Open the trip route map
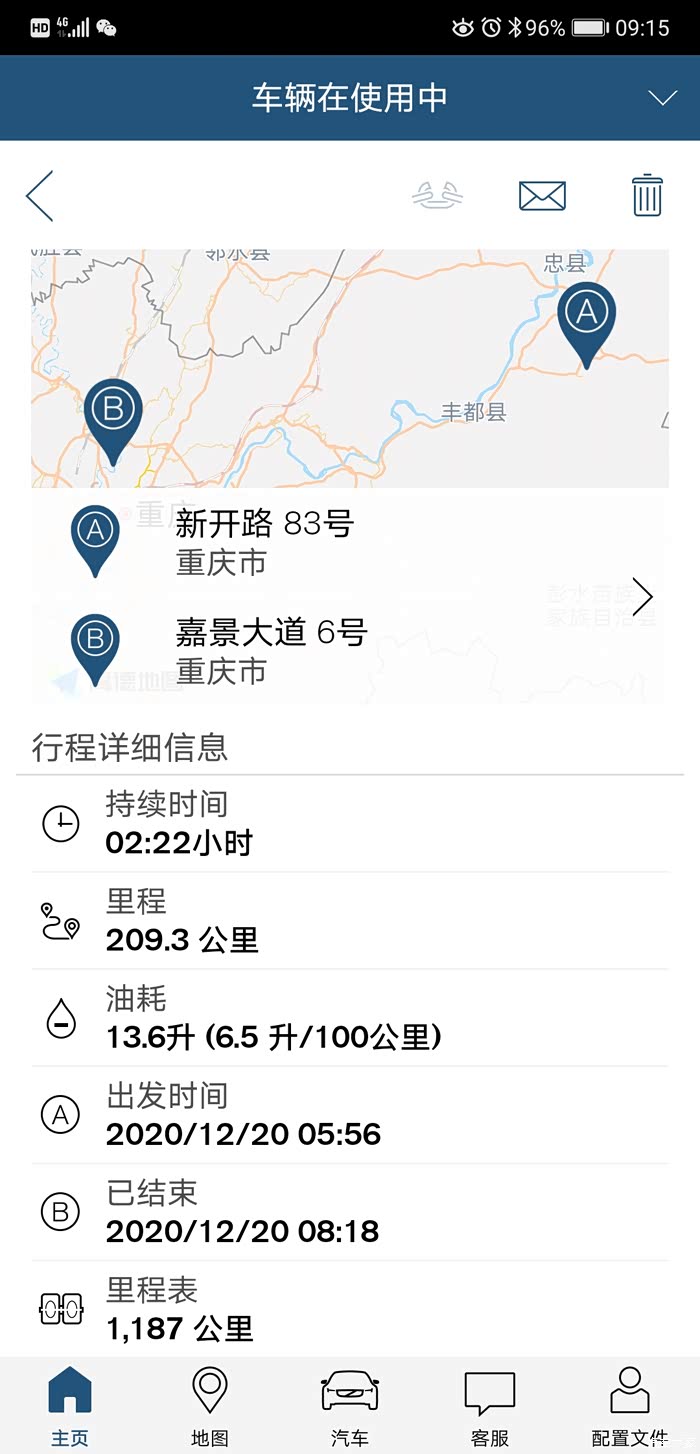Image resolution: width=700 pixels, height=1454 pixels. [x=350, y=368]
